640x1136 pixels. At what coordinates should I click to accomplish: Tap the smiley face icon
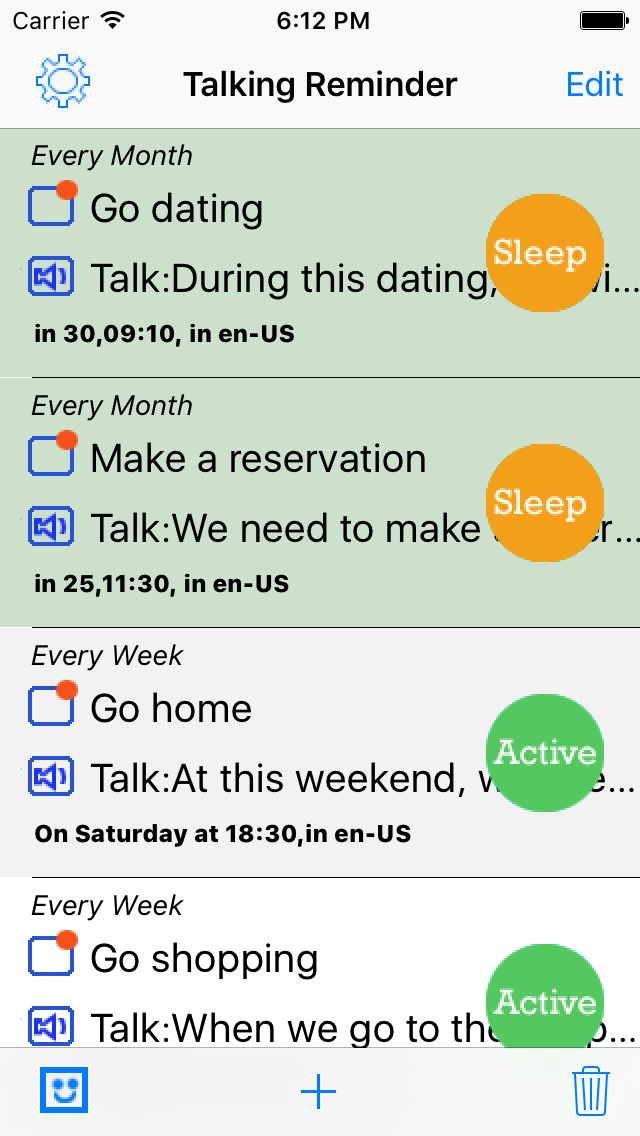click(64, 1090)
